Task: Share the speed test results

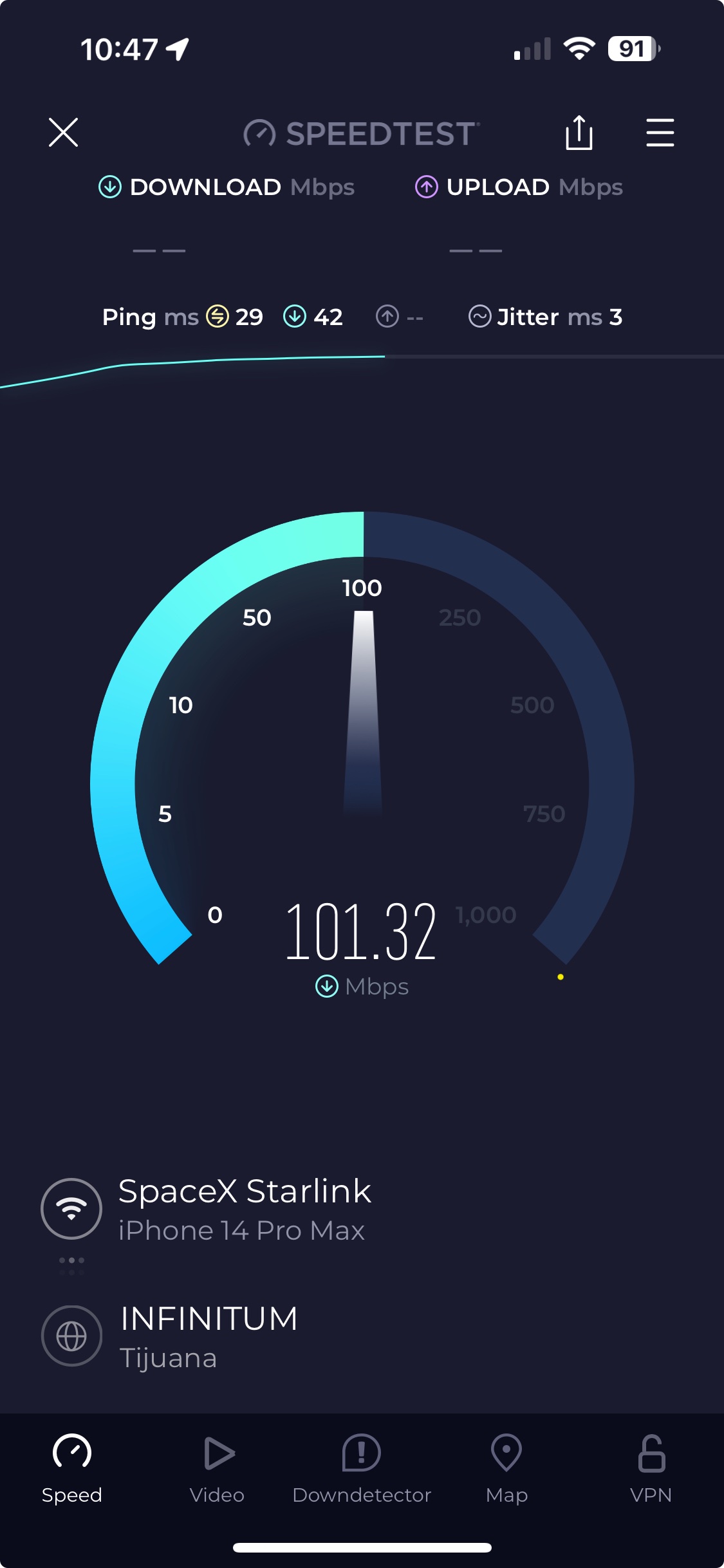Action: pos(579,133)
